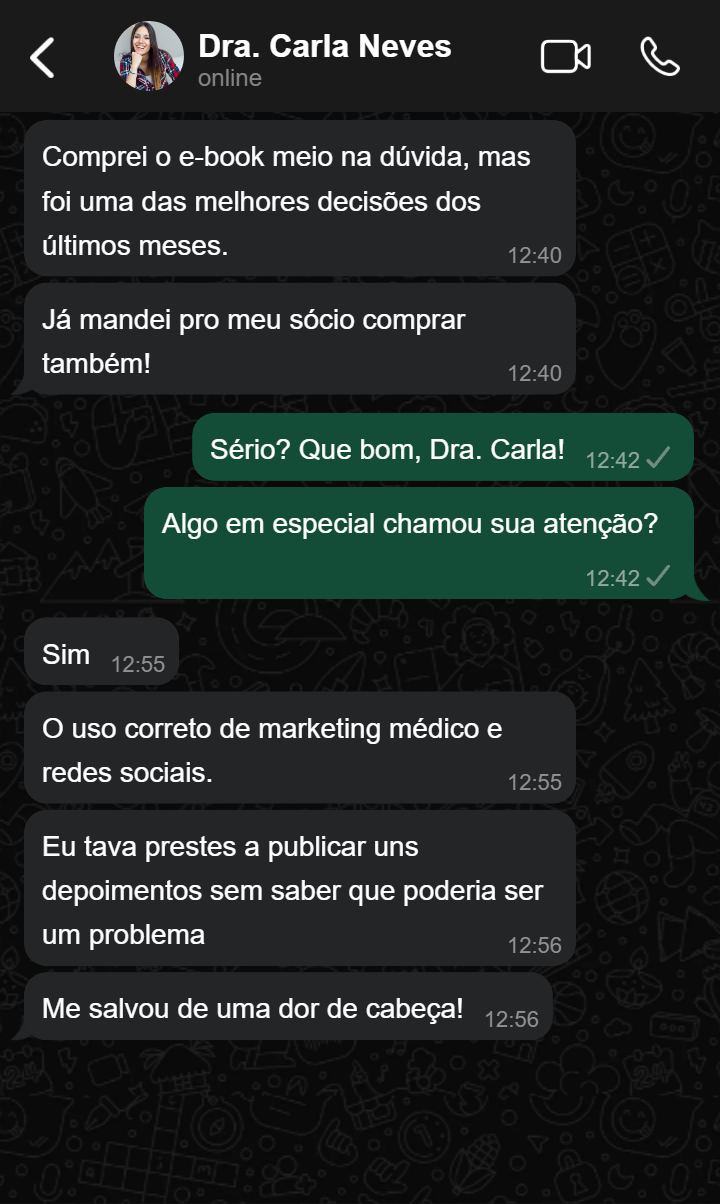The image size is (720, 1204).
Task: Click the online status text
Action: point(231,78)
